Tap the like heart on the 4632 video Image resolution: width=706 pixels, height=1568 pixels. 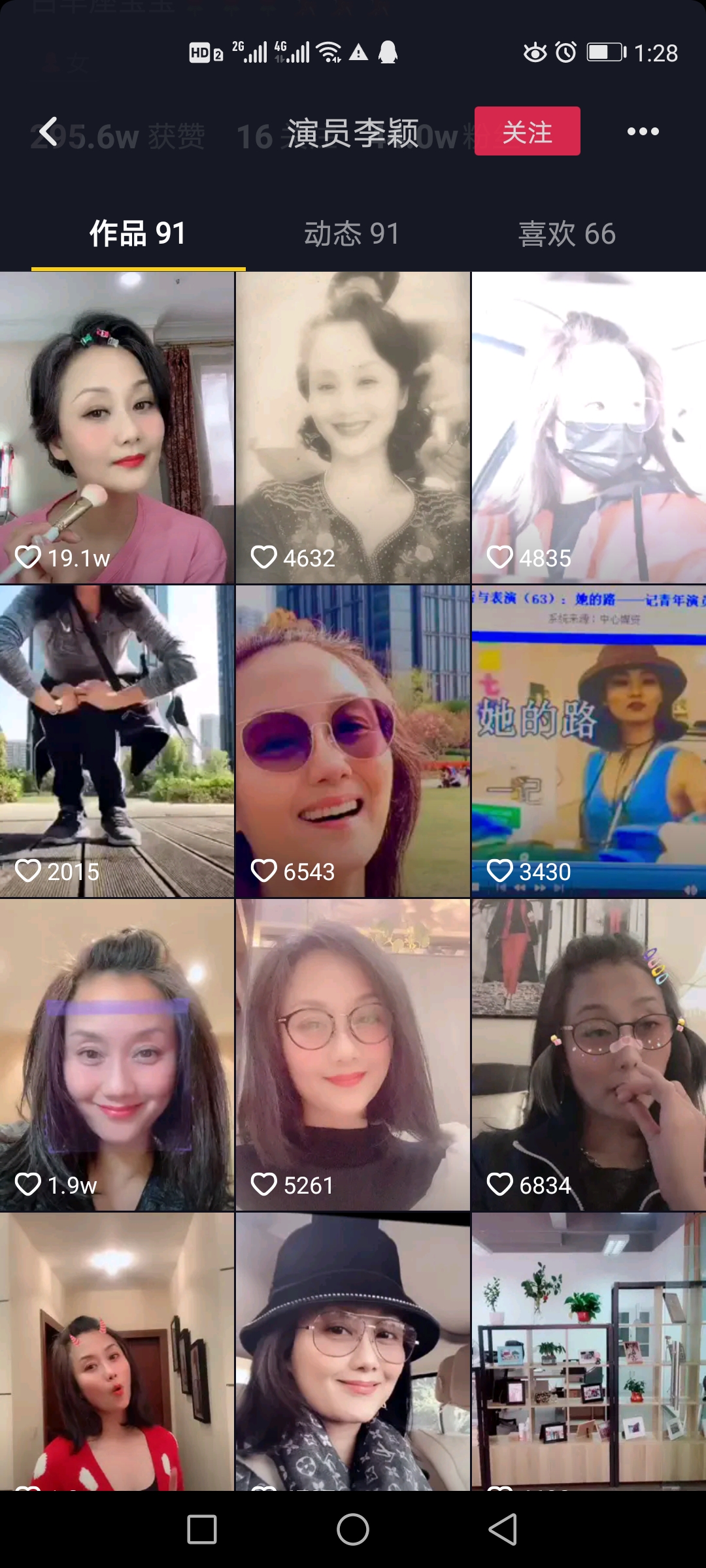[265, 557]
